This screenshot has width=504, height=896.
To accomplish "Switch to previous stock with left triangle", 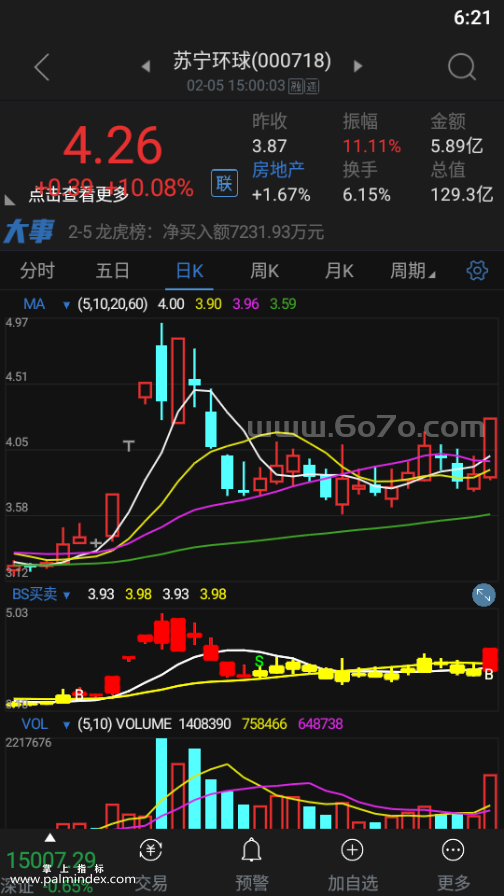I will coord(146,66).
